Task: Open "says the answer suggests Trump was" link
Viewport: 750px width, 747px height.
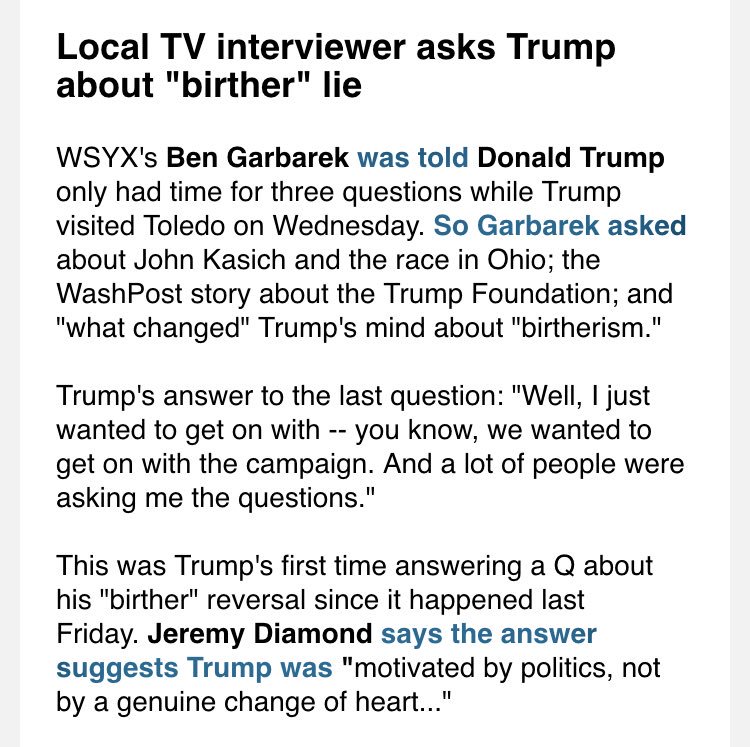Action: click(488, 634)
